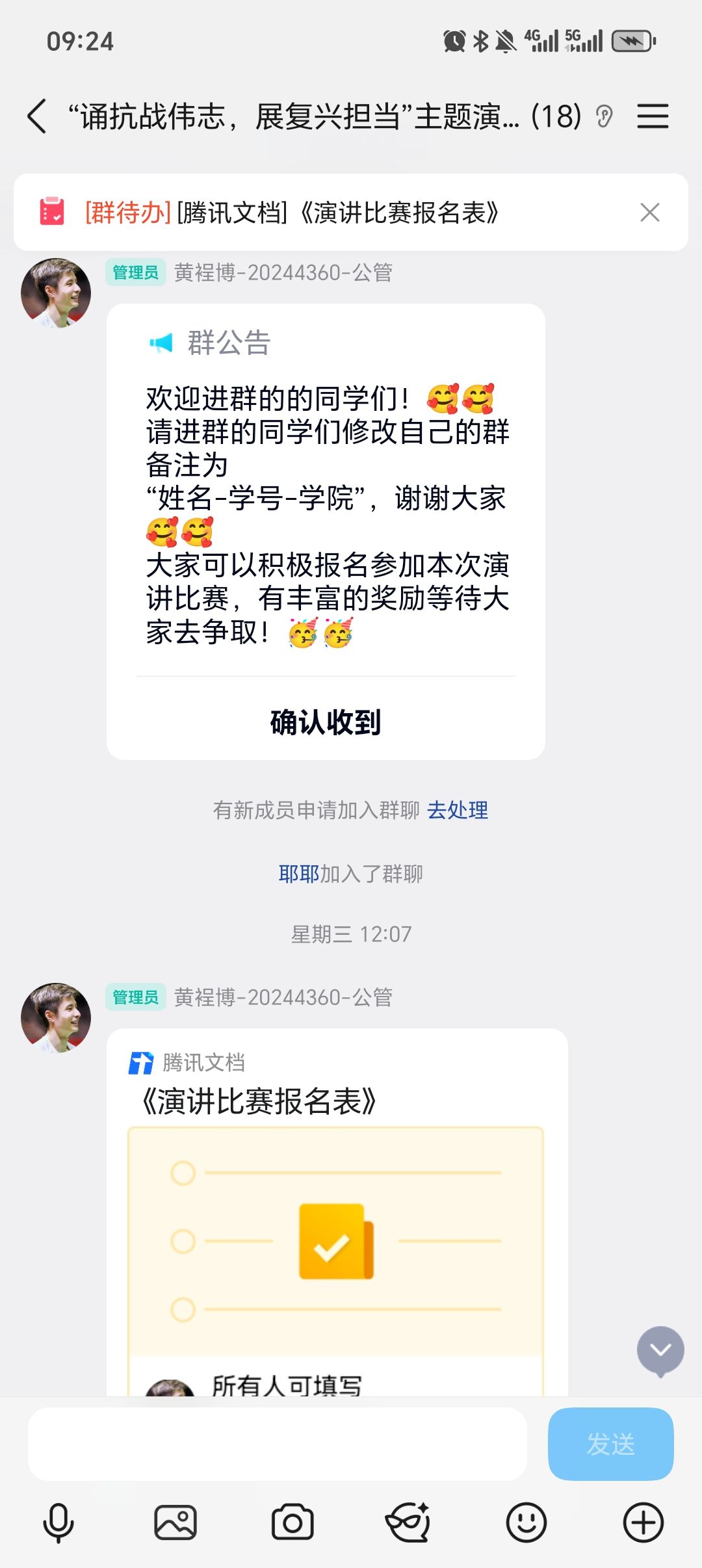702x1568 pixels.
Task: Open 耶耶's profile from the join notice
Action: (299, 874)
